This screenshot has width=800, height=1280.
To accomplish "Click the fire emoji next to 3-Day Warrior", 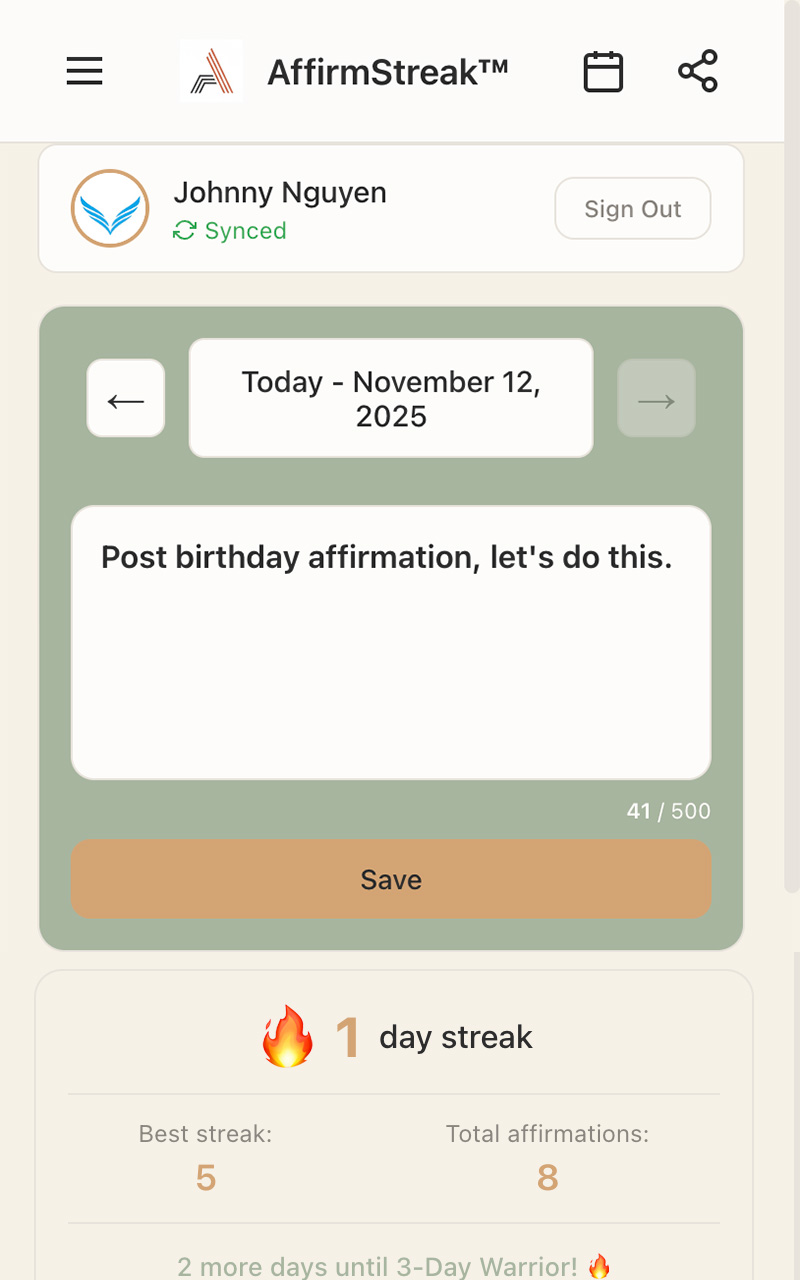I will coord(599,1266).
